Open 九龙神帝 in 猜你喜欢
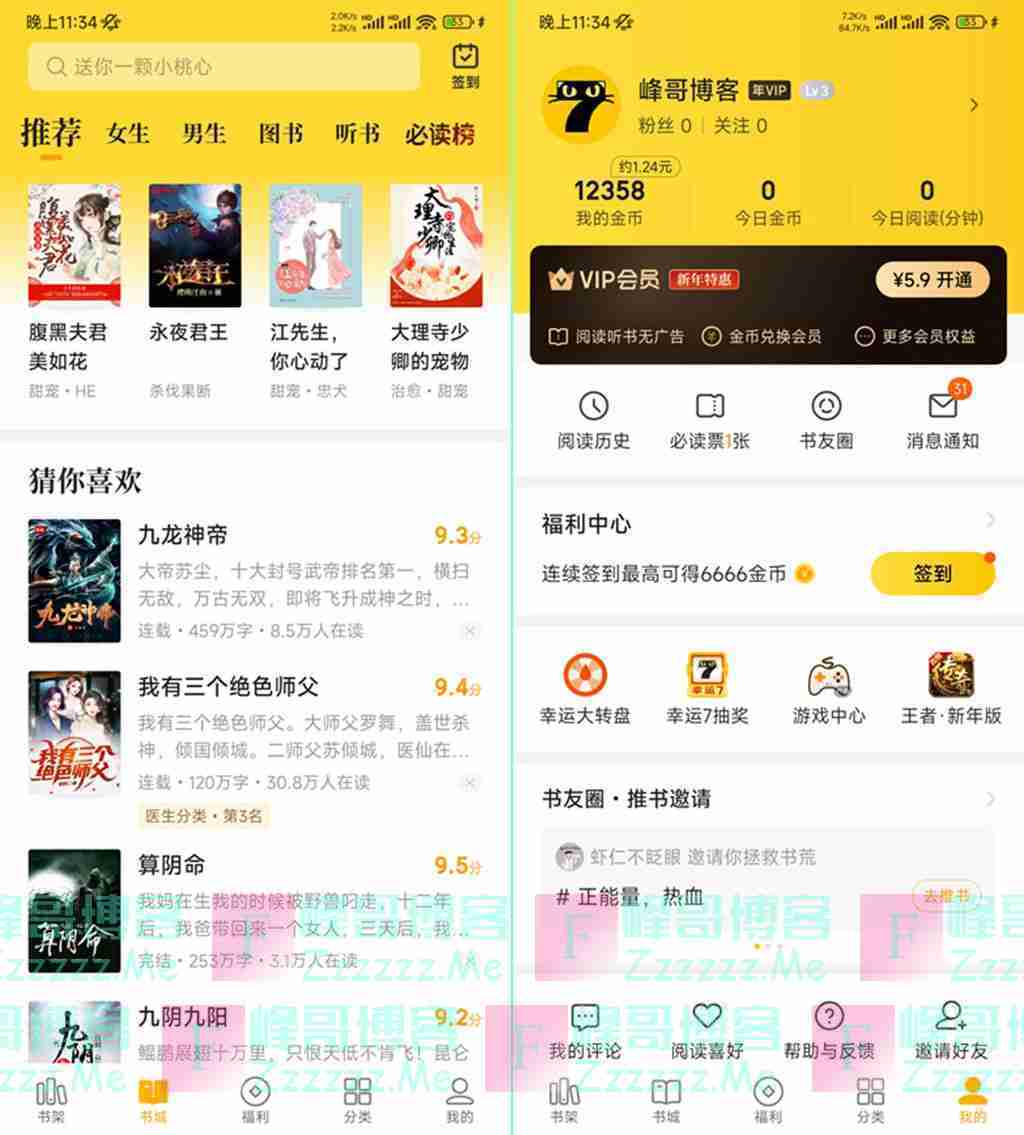Image resolution: width=1024 pixels, height=1135 pixels. pyautogui.click(x=182, y=536)
